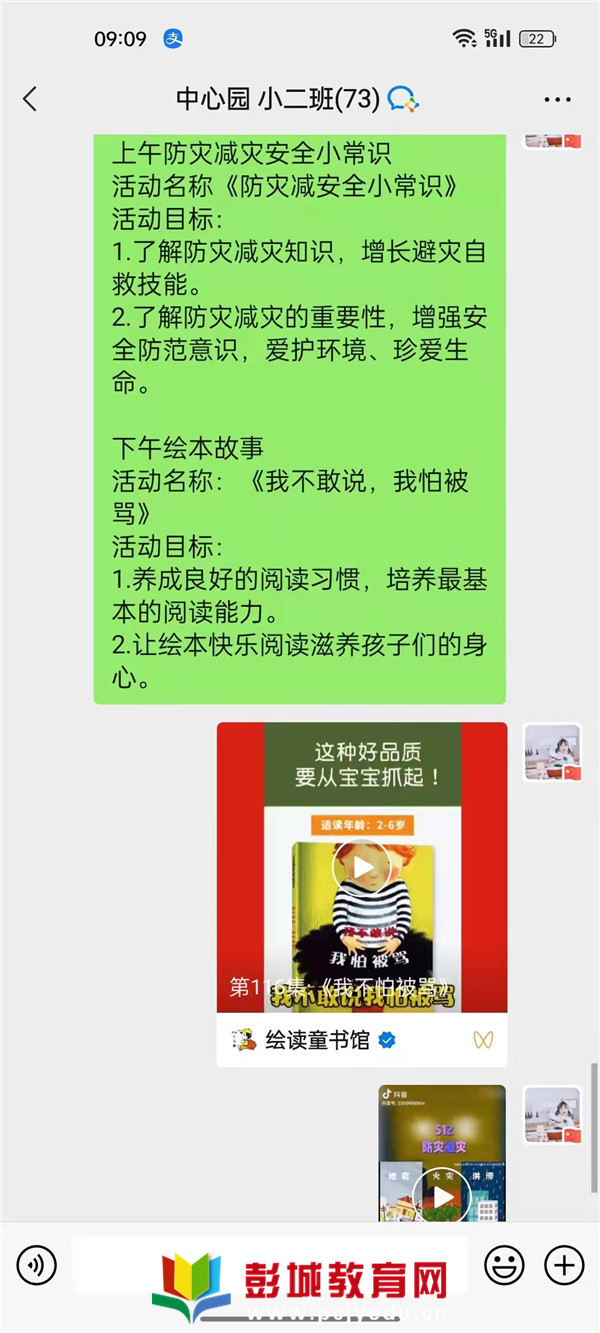
Task: Play the 防灾减灾 Douyin video
Action: point(441,1196)
